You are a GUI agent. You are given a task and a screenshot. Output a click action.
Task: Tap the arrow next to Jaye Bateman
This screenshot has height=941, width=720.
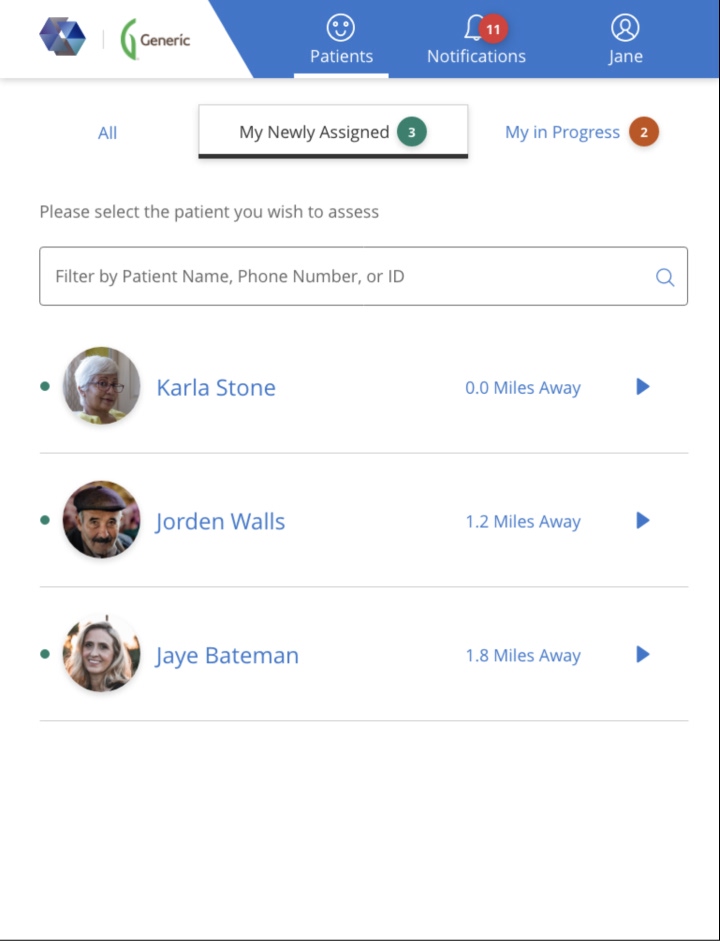tap(643, 654)
